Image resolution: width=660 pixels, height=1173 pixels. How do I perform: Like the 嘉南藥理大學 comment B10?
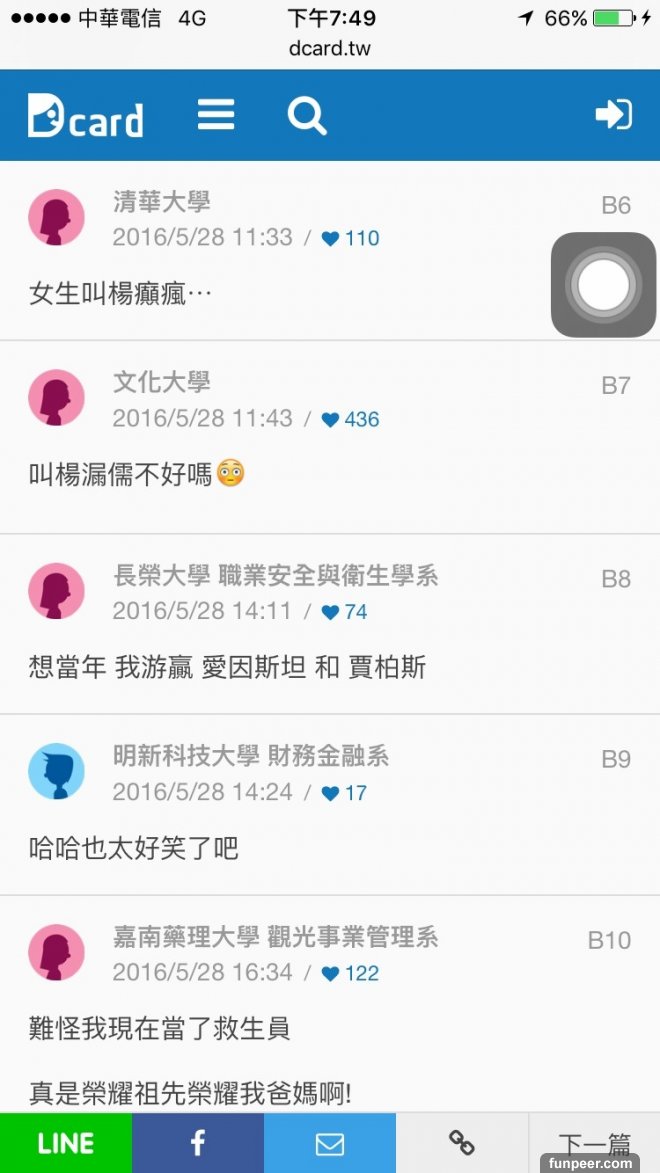click(x=331, y=973)
